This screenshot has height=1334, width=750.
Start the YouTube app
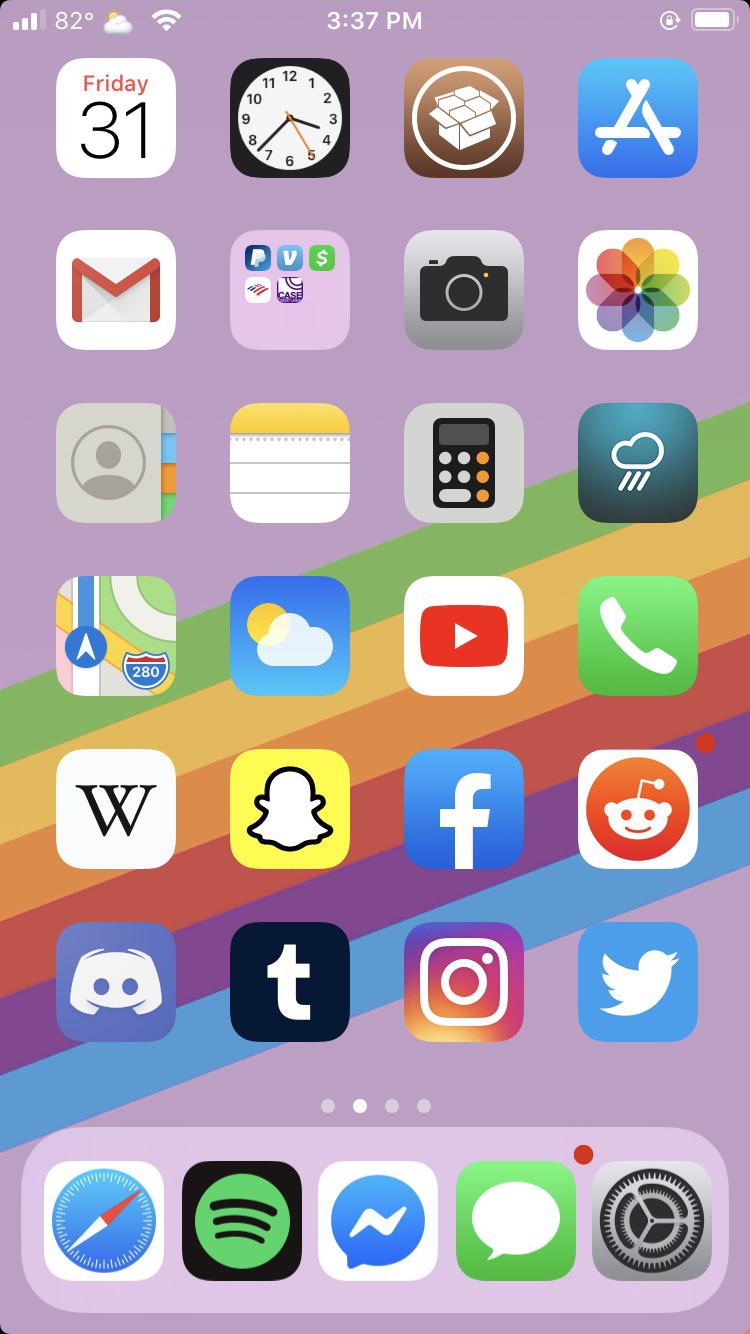tap(463, 637)
